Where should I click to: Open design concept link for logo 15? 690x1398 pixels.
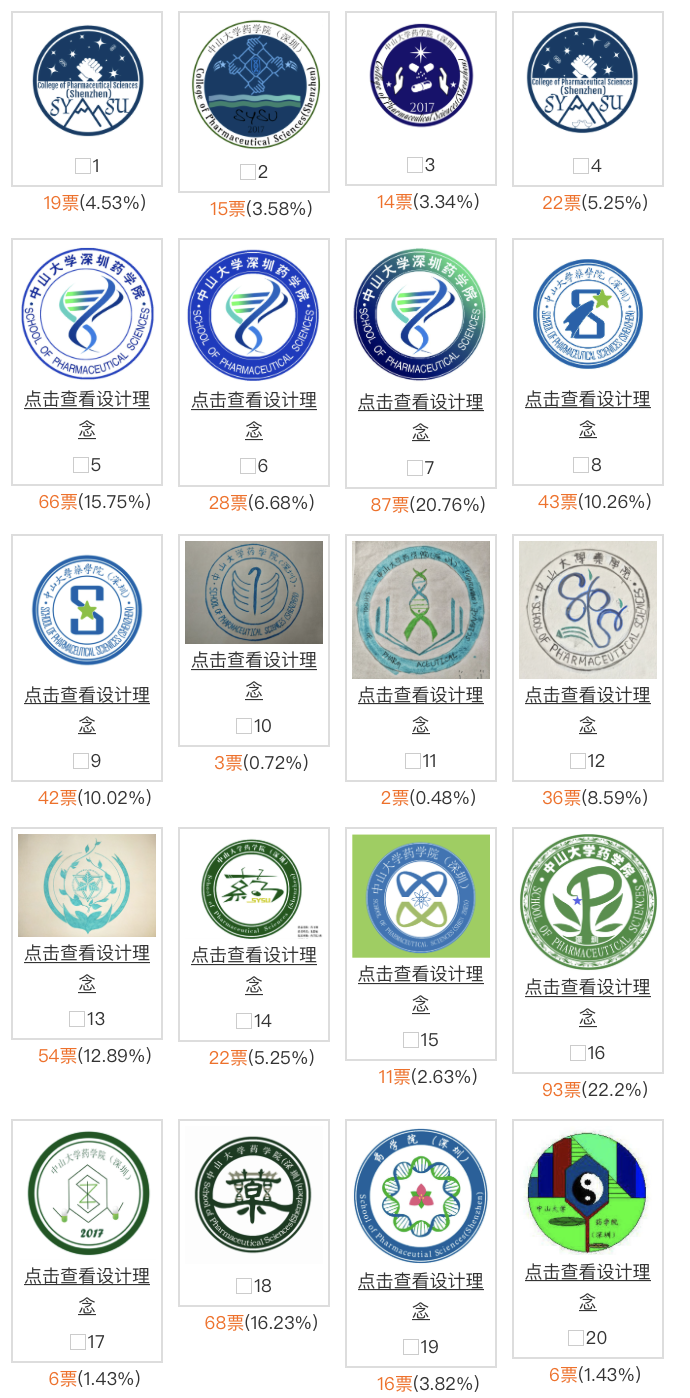(x=421, y=974)
